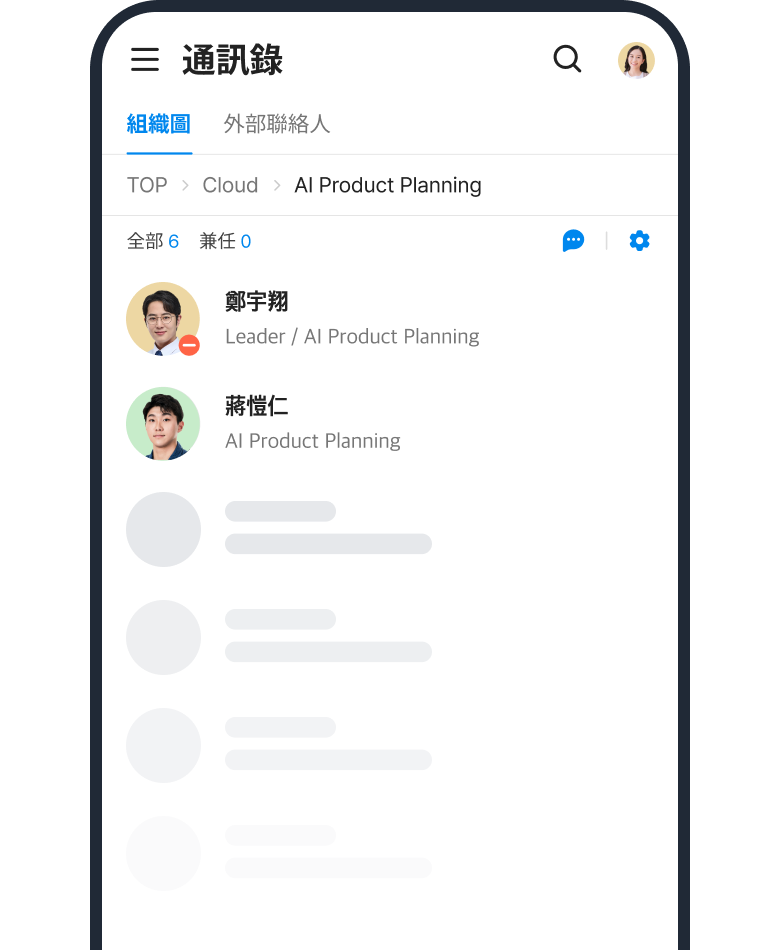Open my profile avatar
This screenshot has width=780, height=950.
pyautogui.click(x=636, y=60)
